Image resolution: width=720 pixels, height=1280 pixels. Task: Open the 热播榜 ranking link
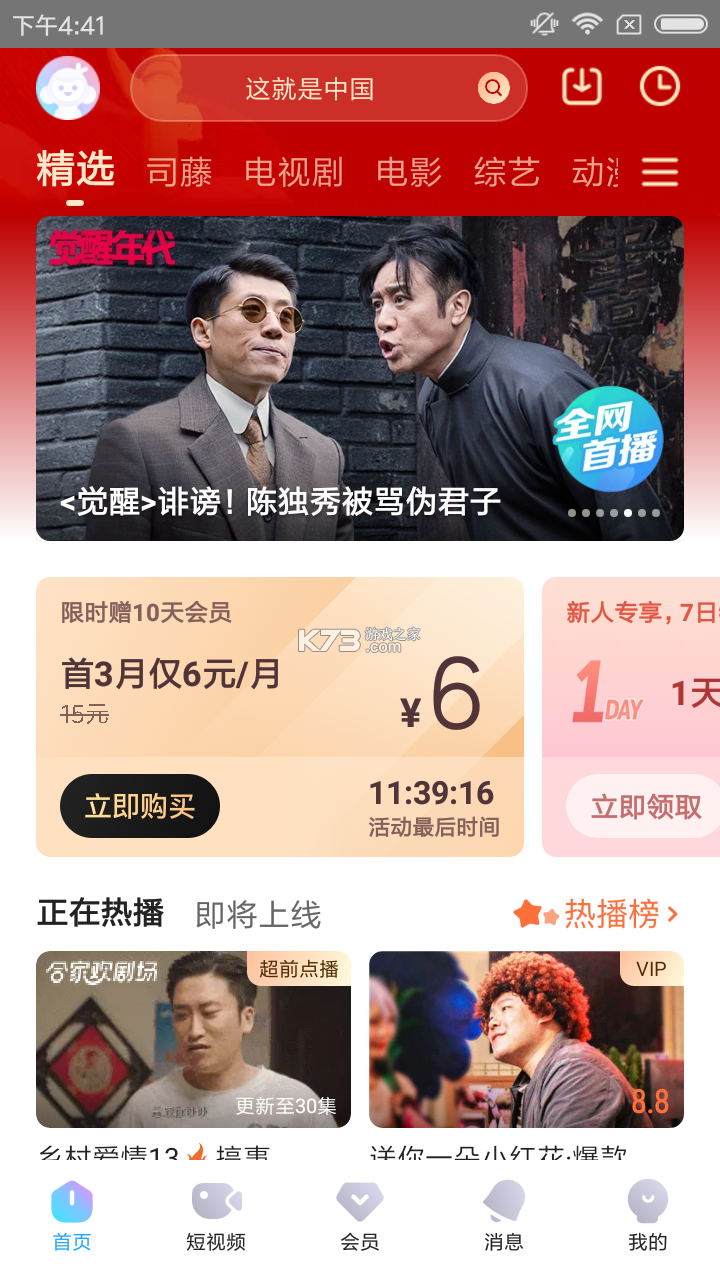(x=597, y=913)
